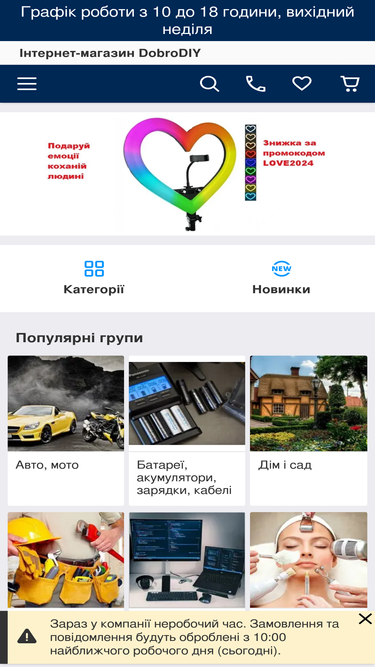Tap the phone call icon

click(256, 84)
